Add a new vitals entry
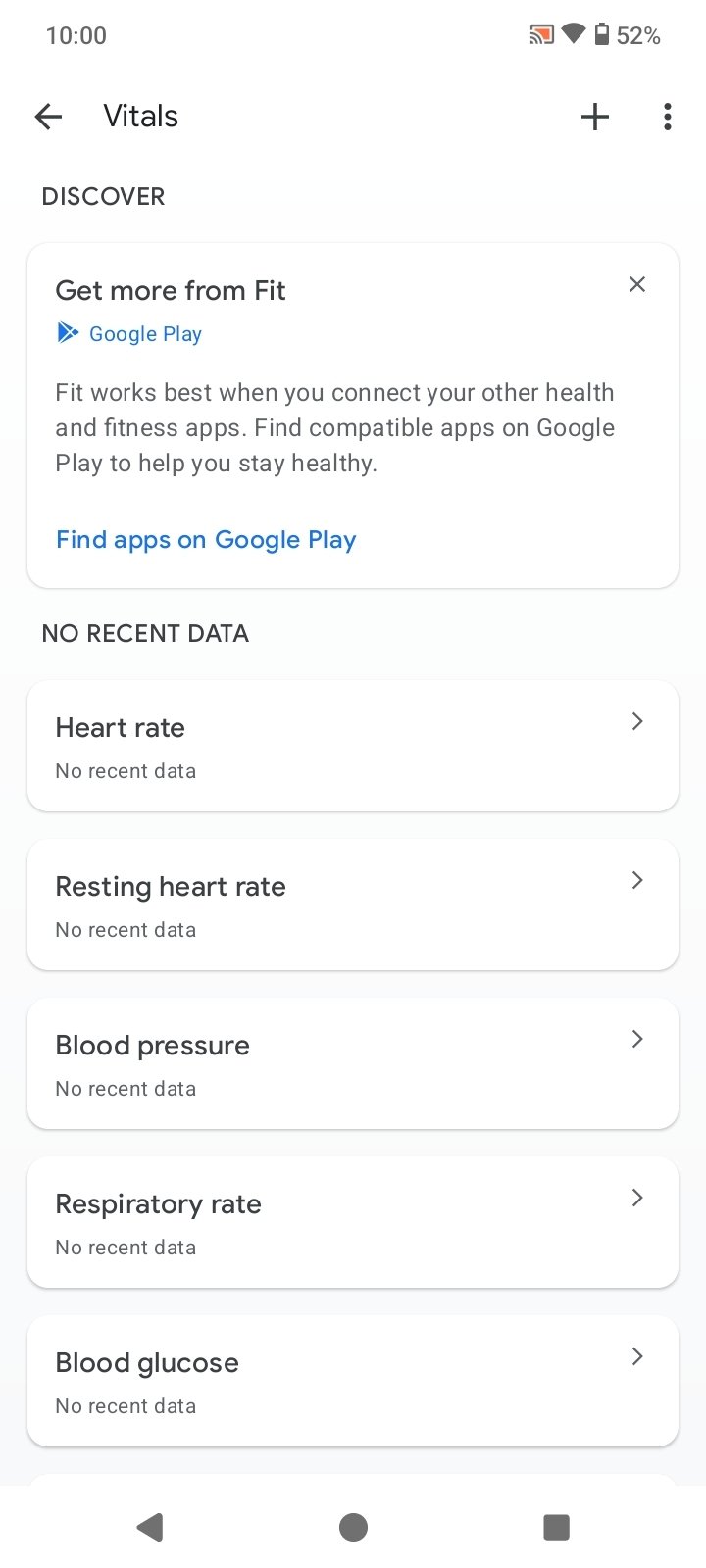Screen dimensions: 706x1568 coord(595,117)
